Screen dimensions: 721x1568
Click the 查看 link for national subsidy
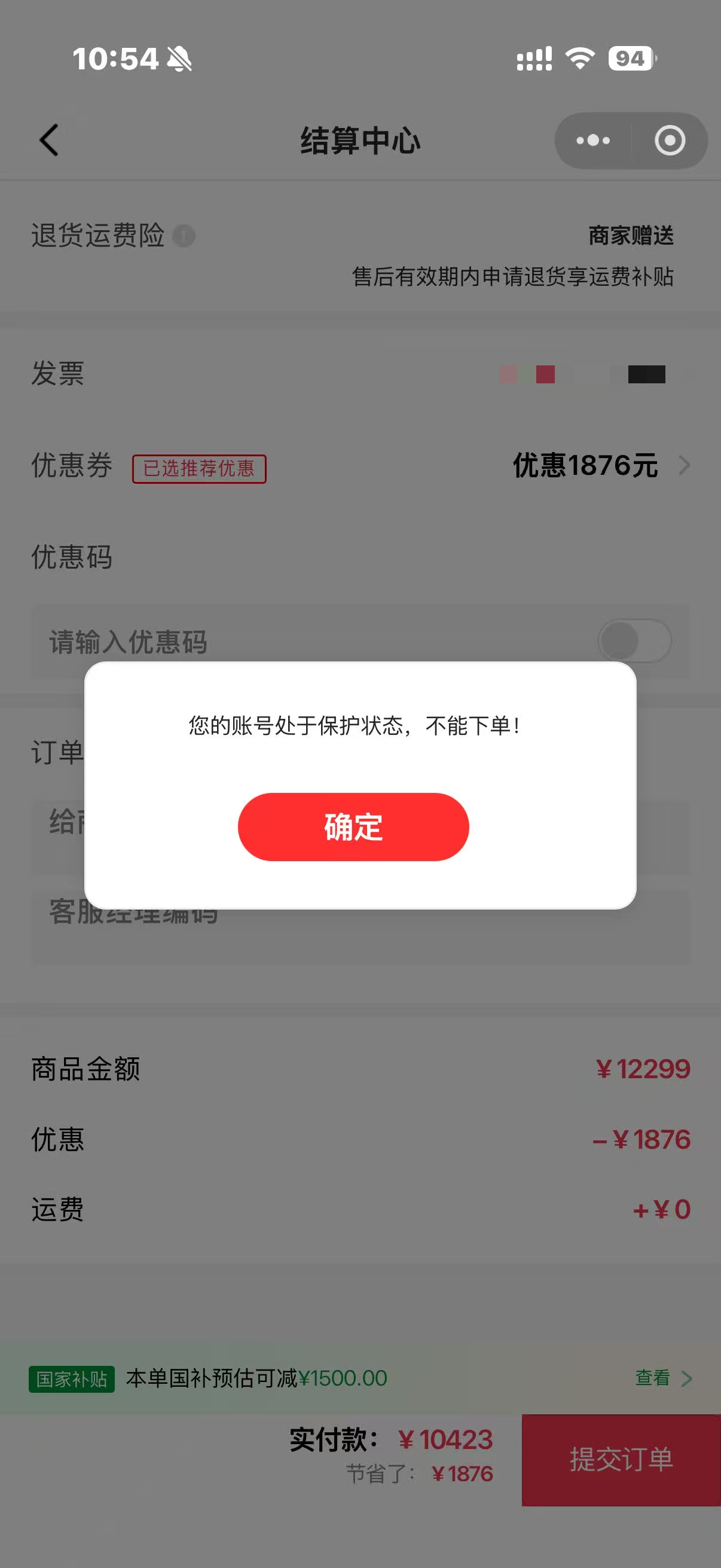652,1379
